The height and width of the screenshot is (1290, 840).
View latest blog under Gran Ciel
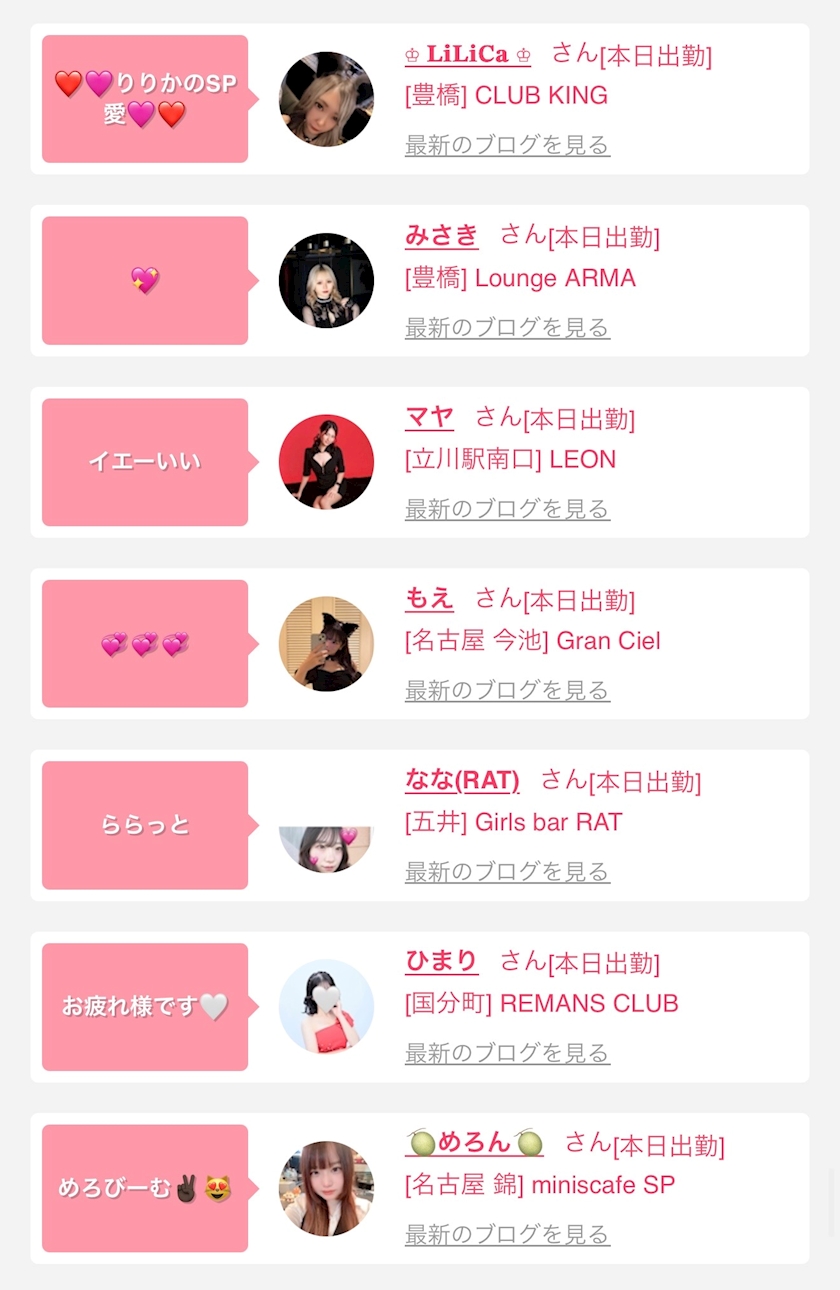(x=507, y=690)
